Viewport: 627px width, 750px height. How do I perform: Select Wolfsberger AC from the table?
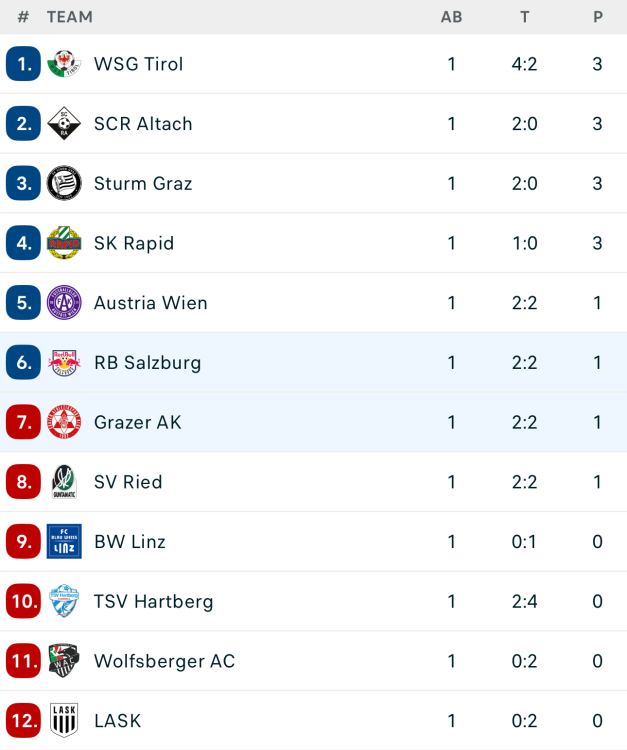164,661
